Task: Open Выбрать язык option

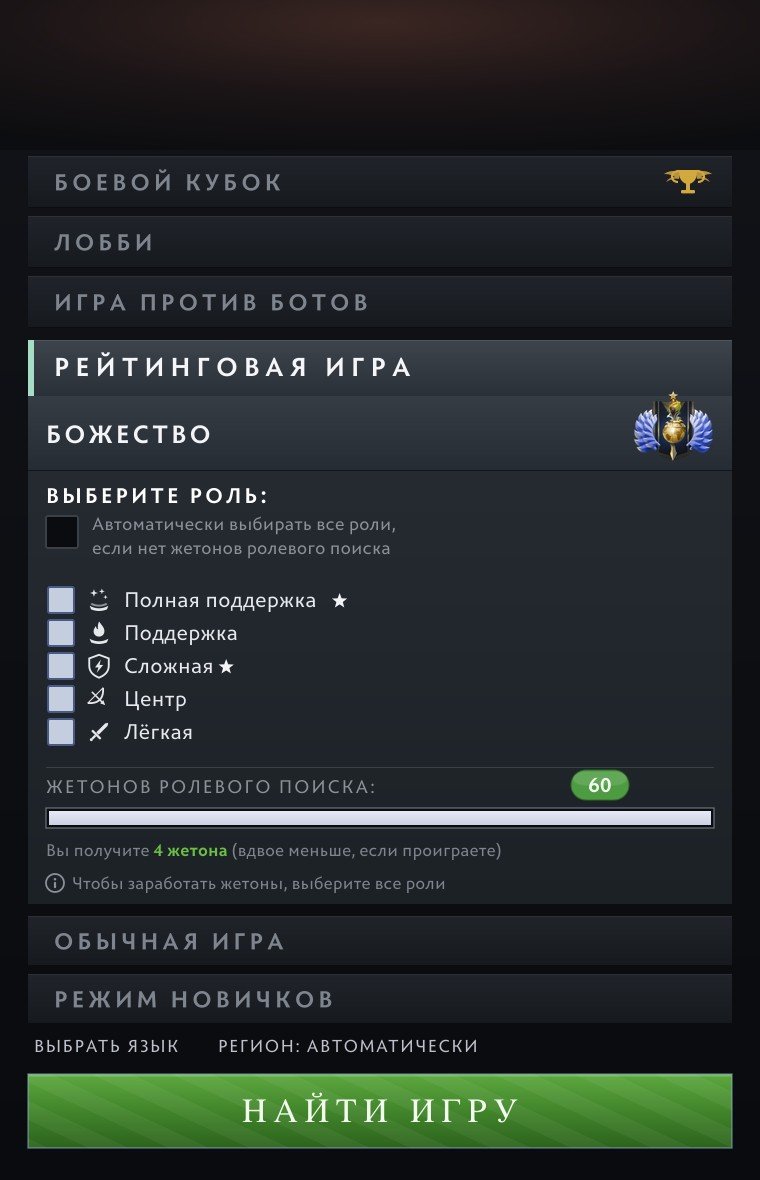Action: pos(107,1046)
